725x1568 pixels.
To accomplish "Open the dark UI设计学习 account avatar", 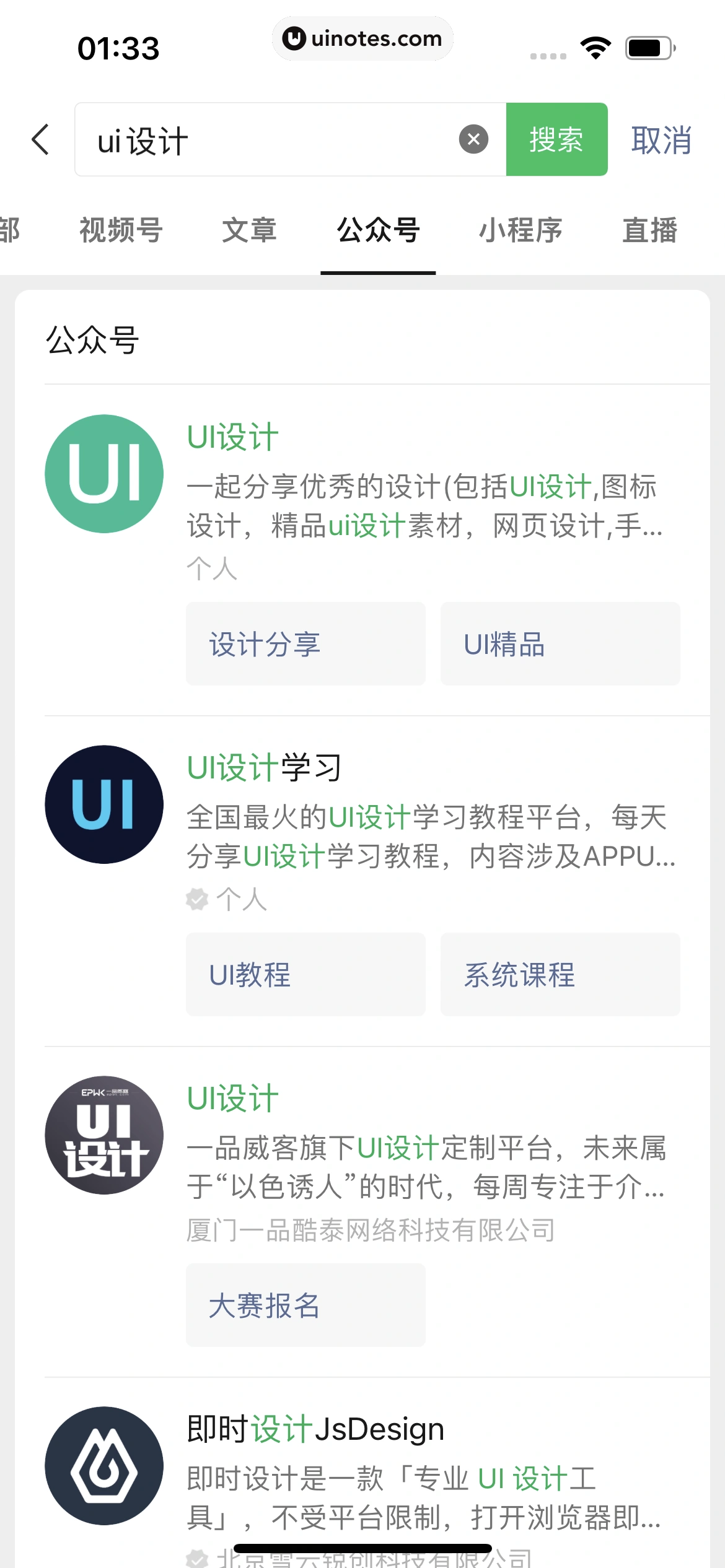I will click(x=103, y=804).
